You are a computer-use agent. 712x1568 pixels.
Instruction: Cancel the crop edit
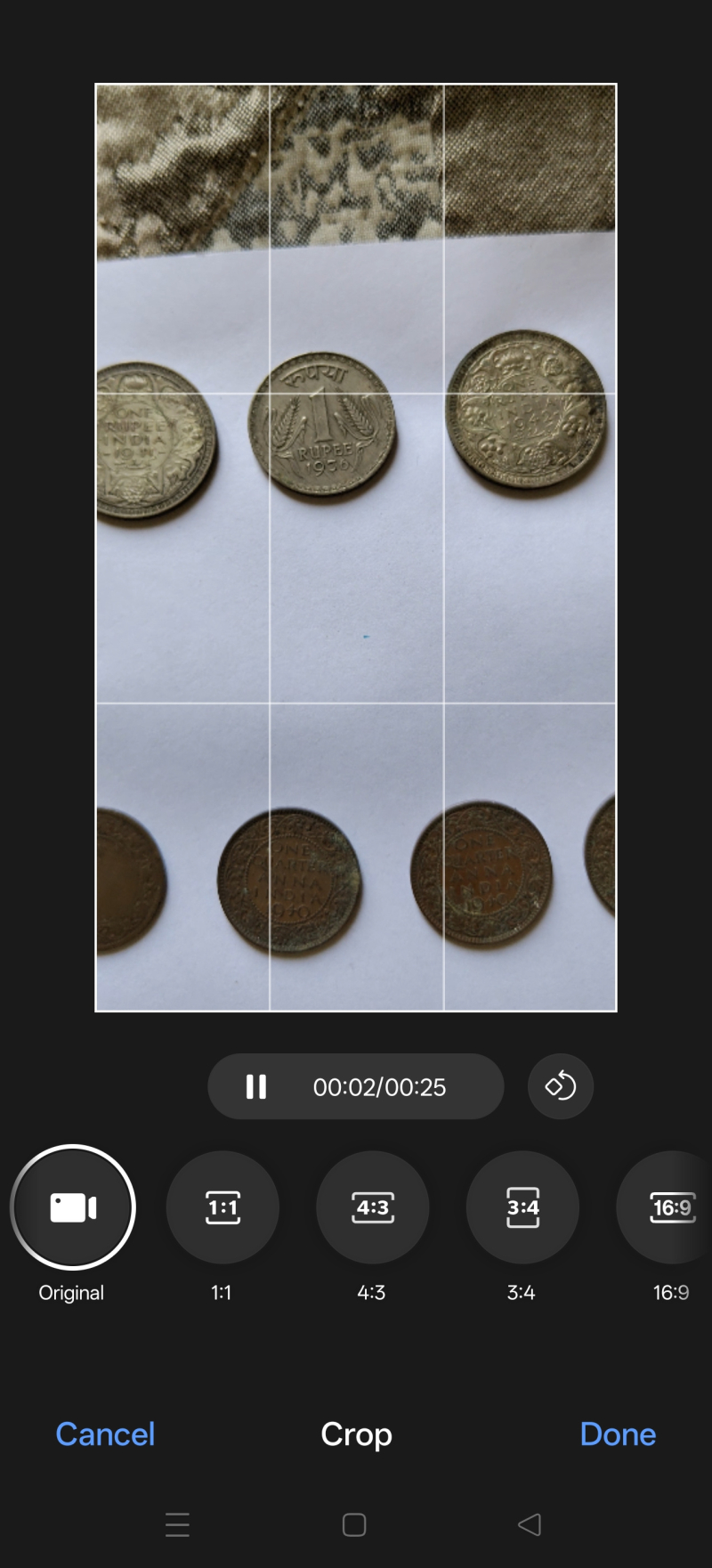click(x=105, y=1434)
